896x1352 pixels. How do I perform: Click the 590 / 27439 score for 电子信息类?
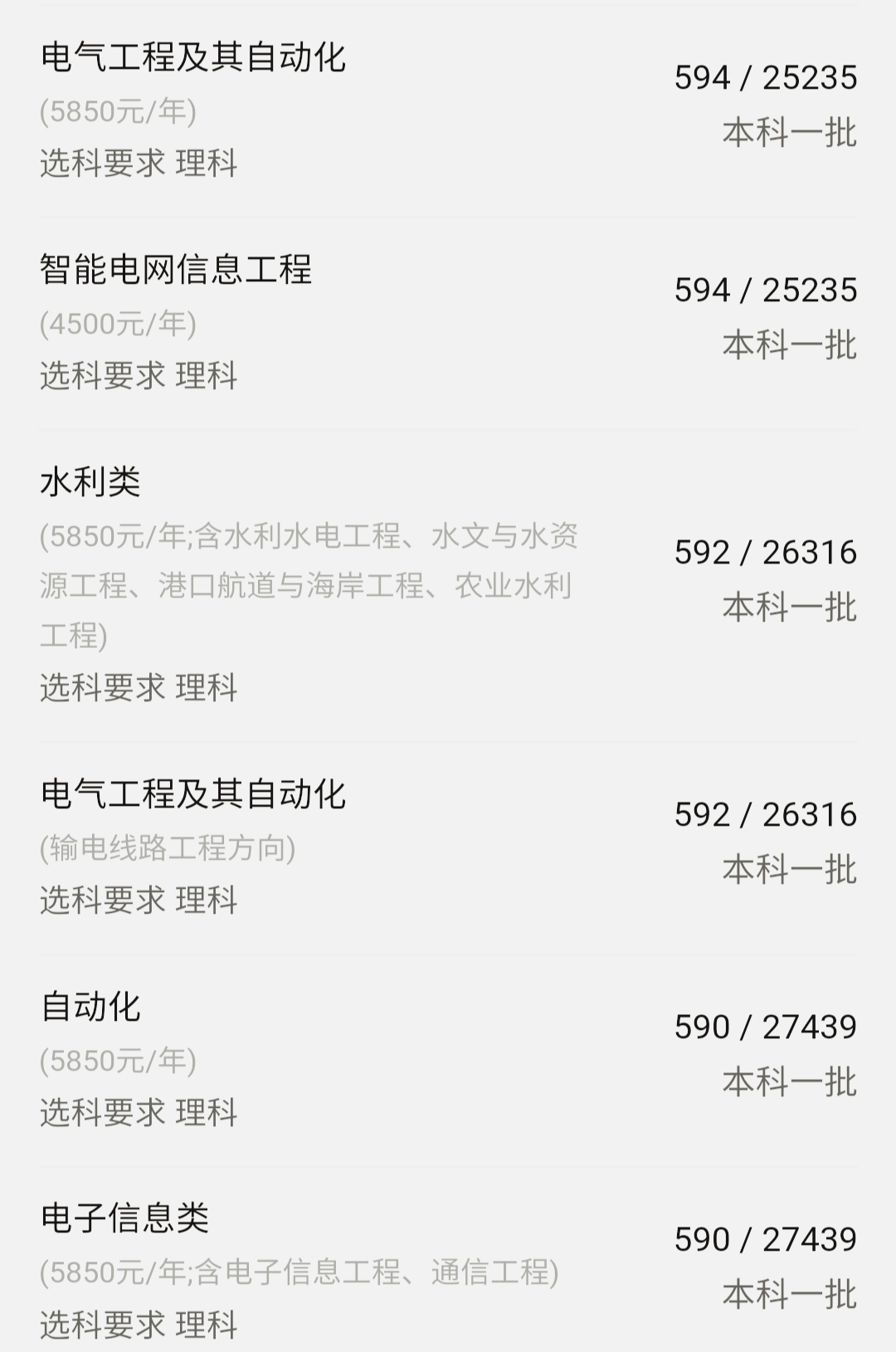click(x=763, y=1239)
